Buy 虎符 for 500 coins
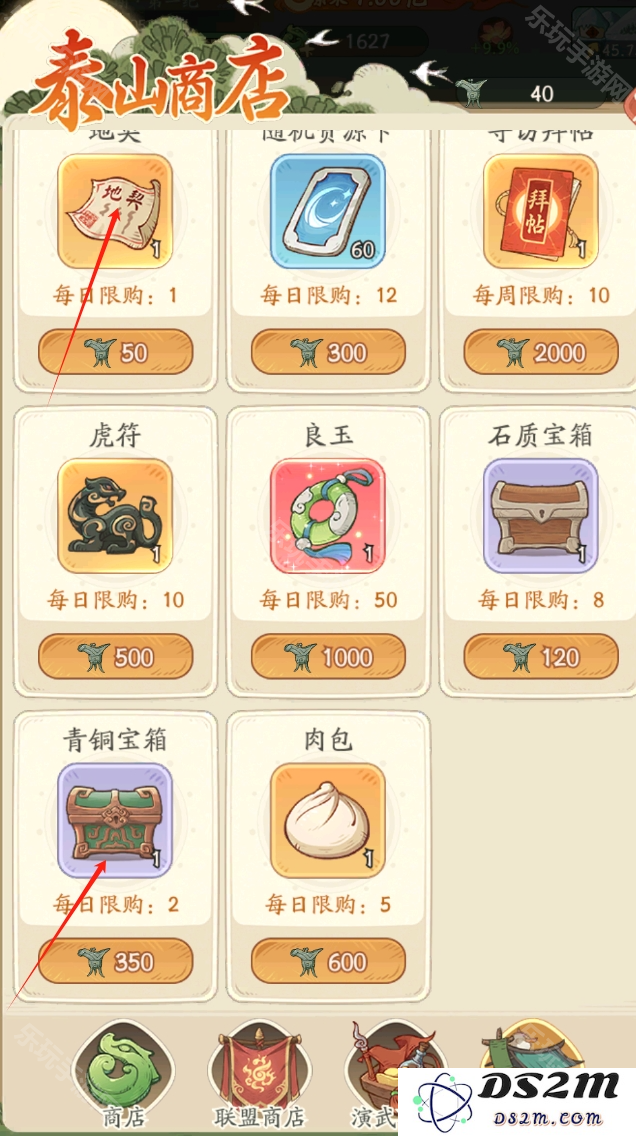This screenshot has width=636, height=1136. pos(115,657)
